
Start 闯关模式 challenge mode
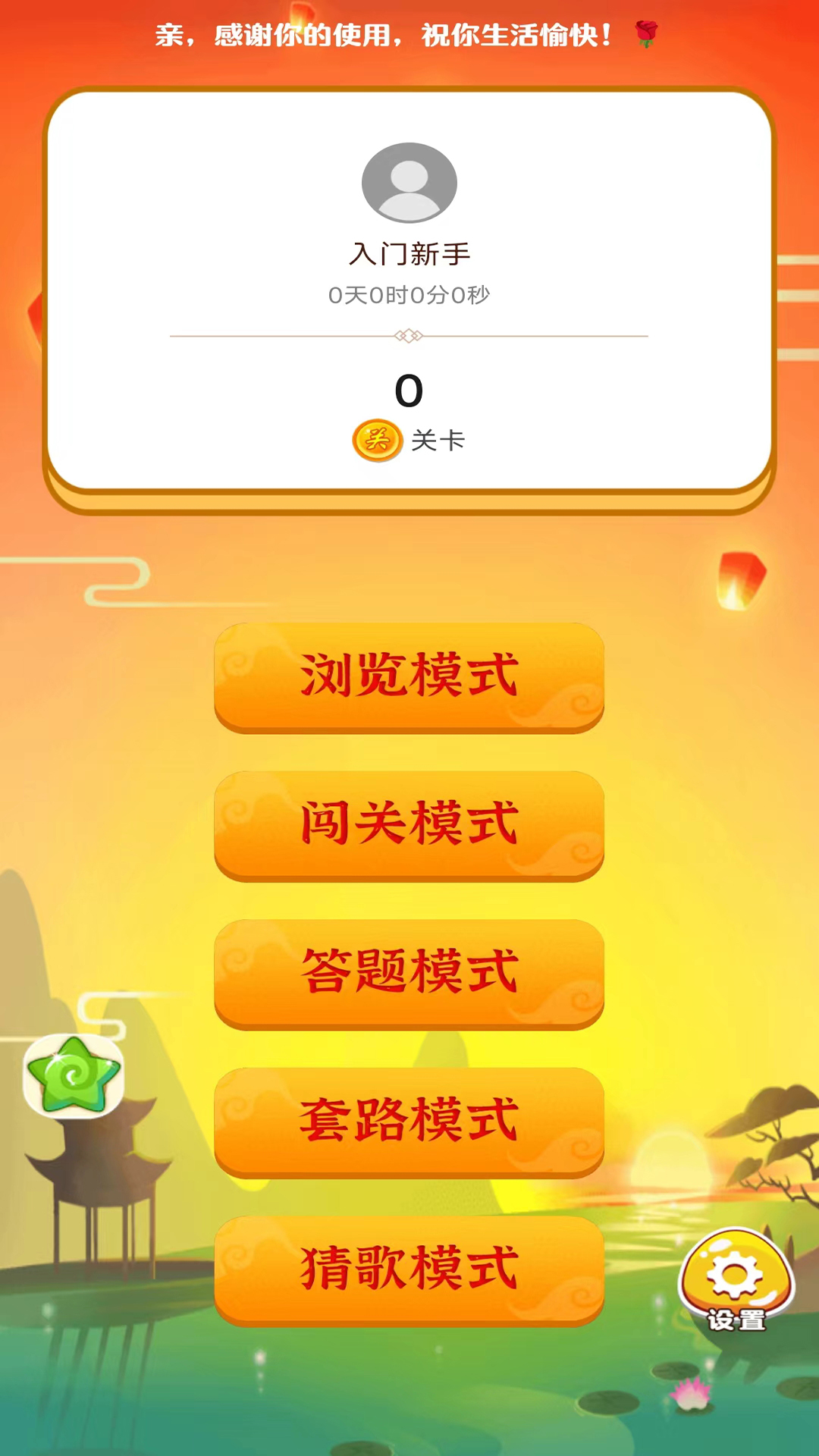409,825
